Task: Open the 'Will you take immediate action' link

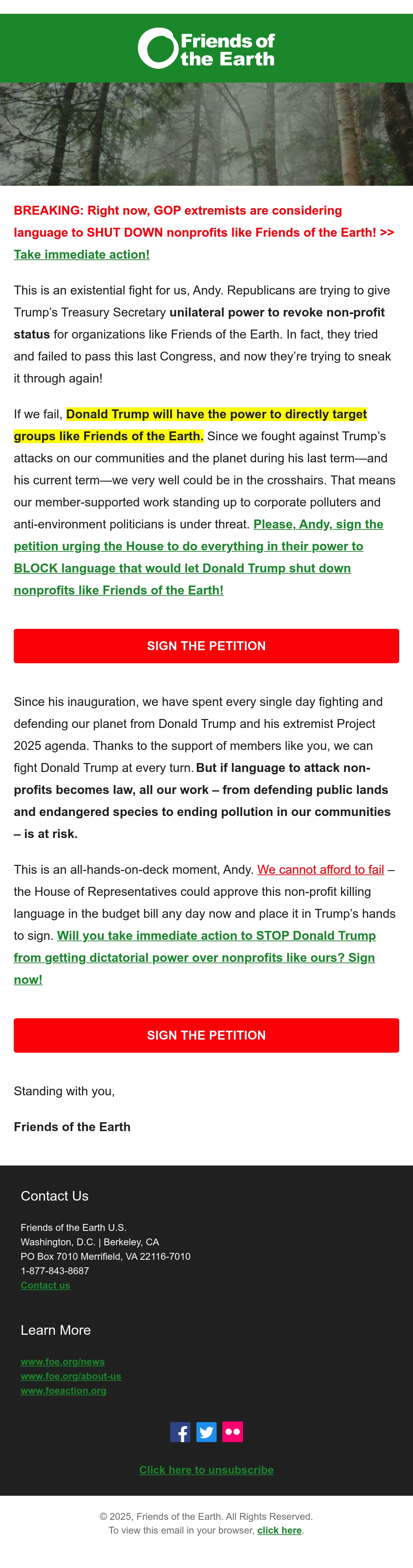Action: pos(195,957)
